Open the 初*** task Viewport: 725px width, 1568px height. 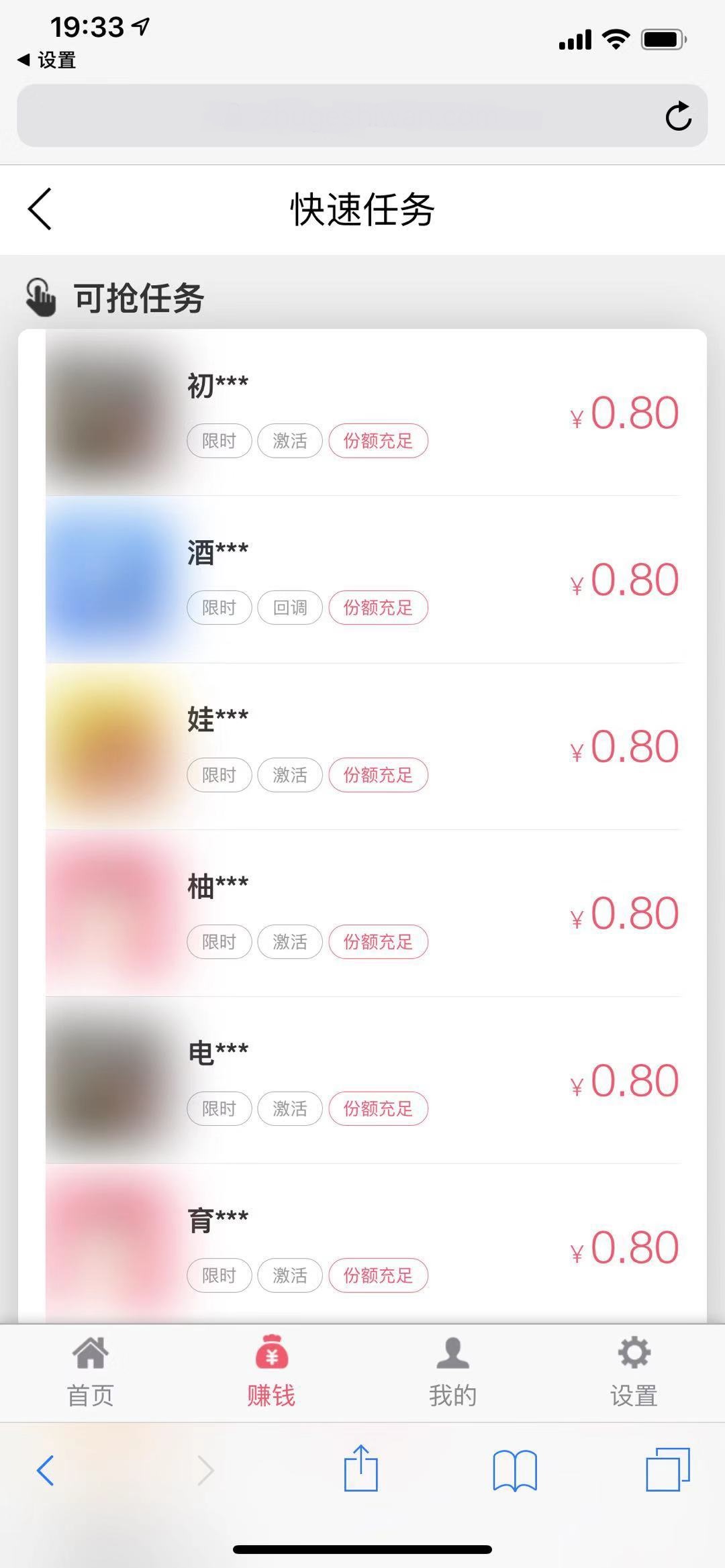362,412
